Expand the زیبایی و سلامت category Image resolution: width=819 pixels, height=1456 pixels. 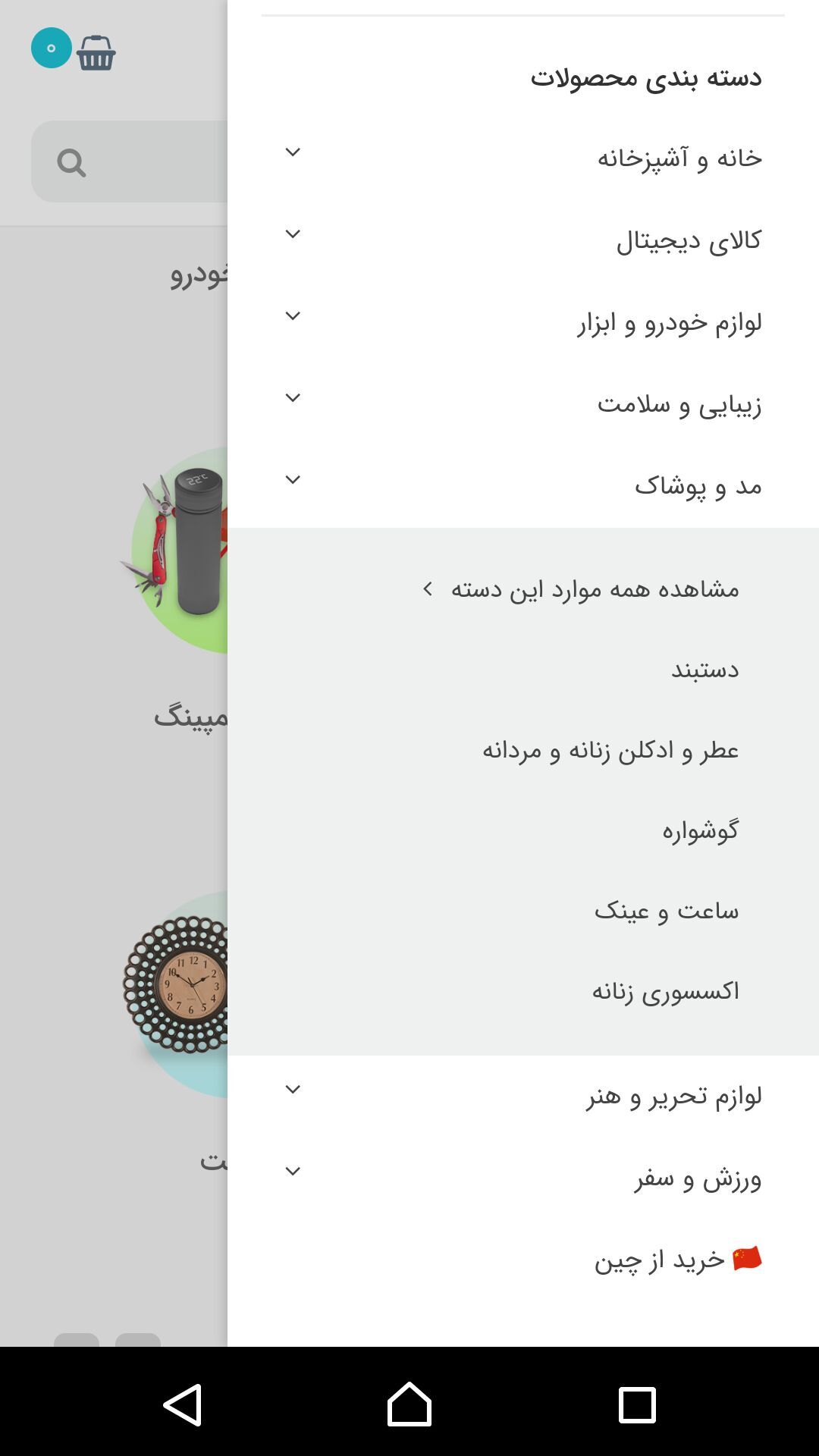pos(293,398)
